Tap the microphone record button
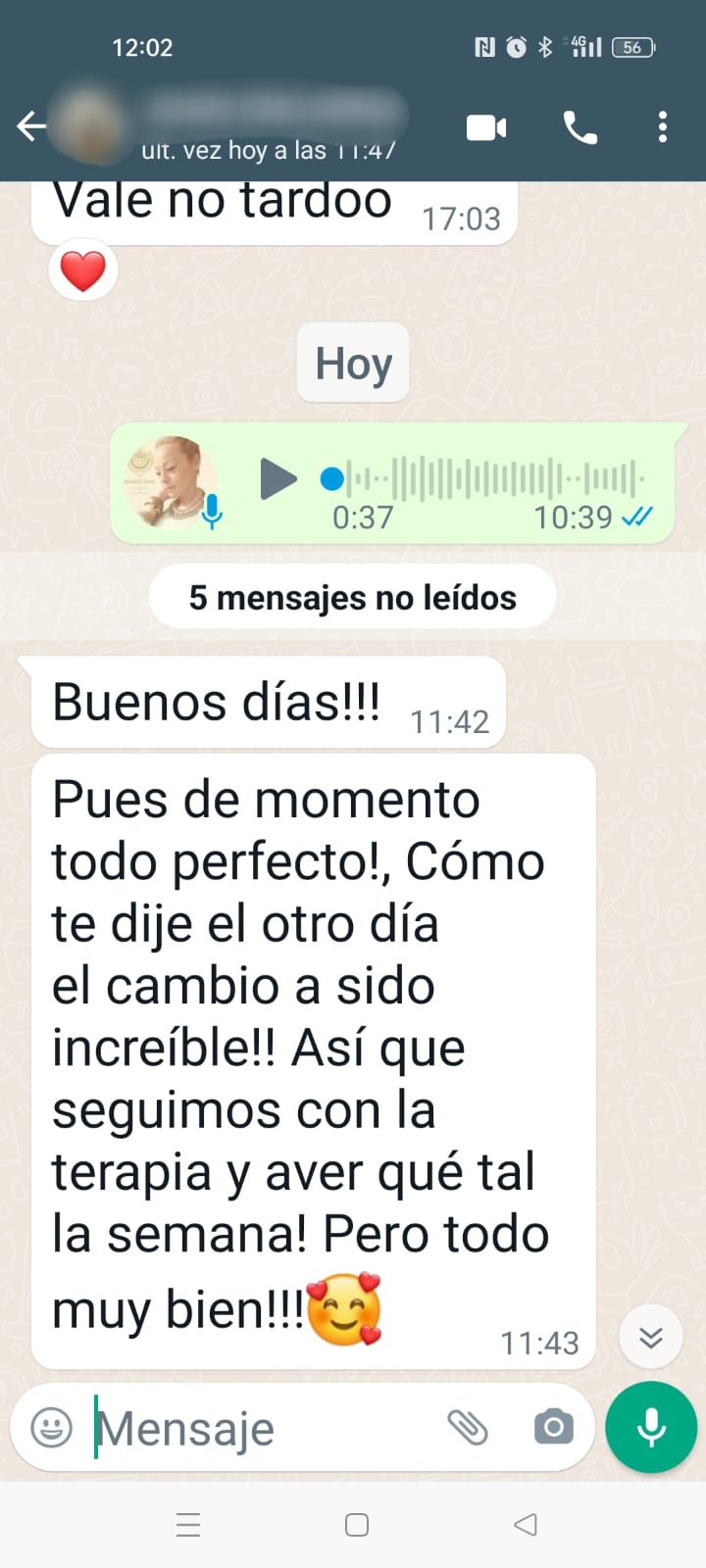This screenshot has width=706, height=1568. coord(651,1427)
